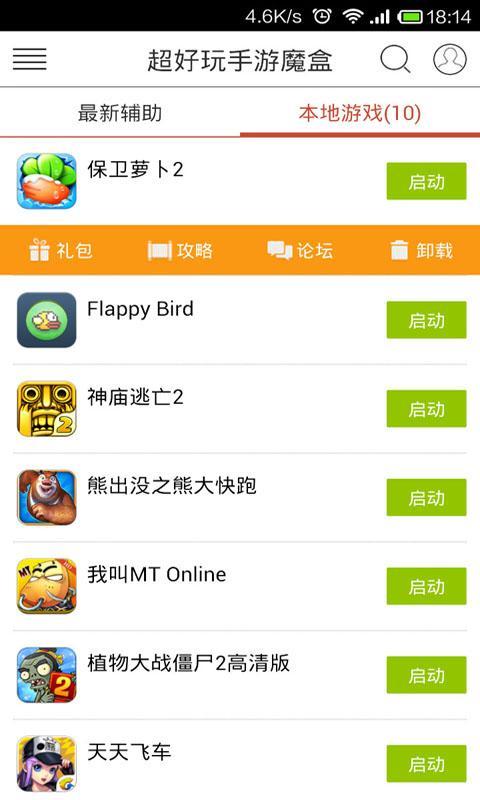Launch Flappy Bird via 启动
Screen dimensions: 480x800
coord(426,320)
